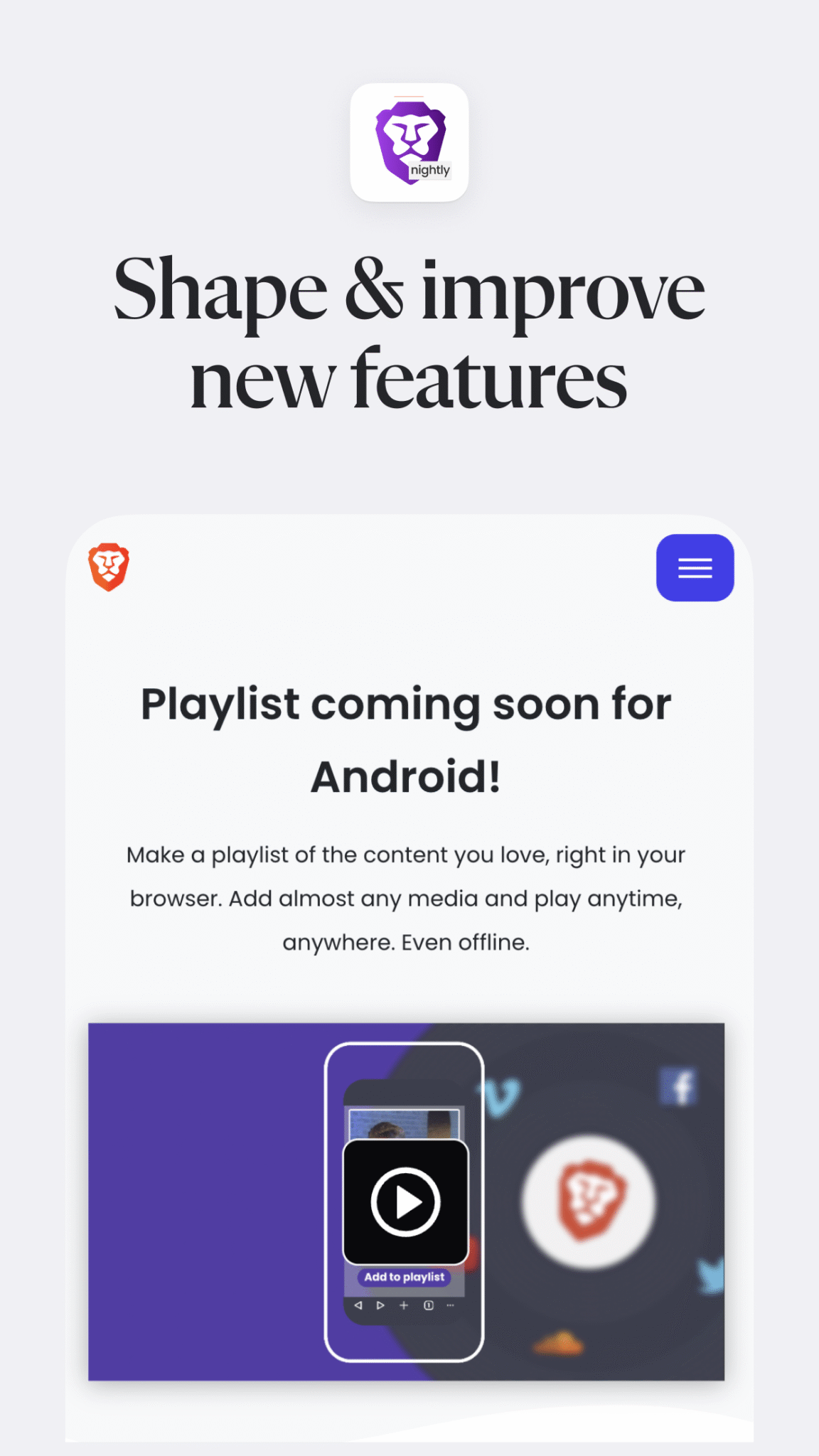Open the navigation hamburger menu
This screenshot has width=819, height=1456.
pyautogui.click(x=694, y=568)
